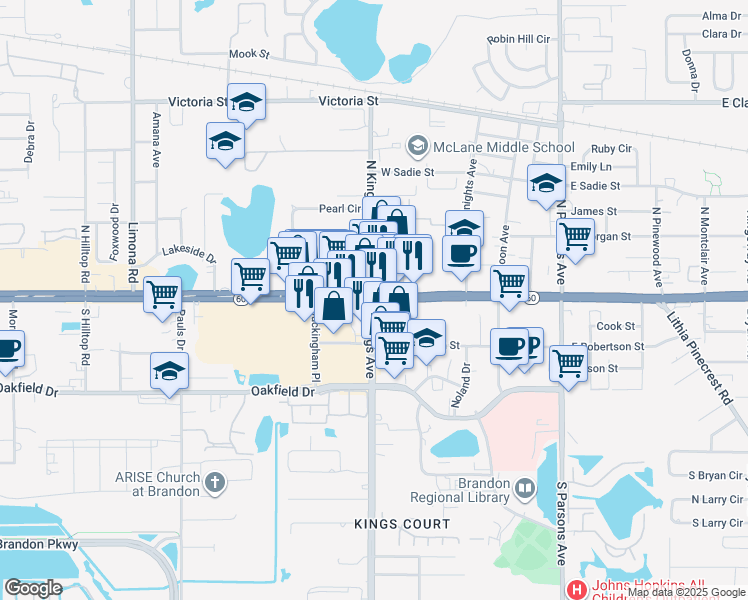Open Johns Hopkins All Children's hospital marker
The image size is (748, 600).
[x=576, y=590]
